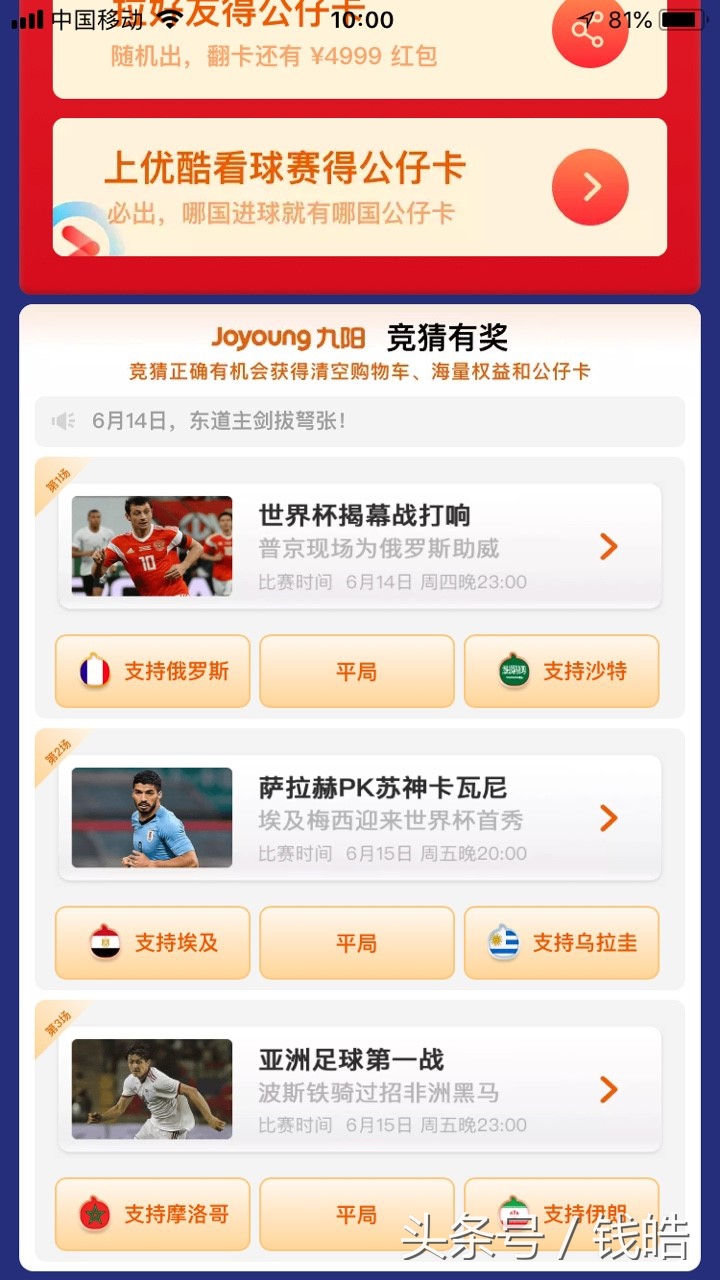720x1280 pixels.
Task: Expand the 世界杯揭幕战打响 match details via chevron
Action: [x=608, y=547]
